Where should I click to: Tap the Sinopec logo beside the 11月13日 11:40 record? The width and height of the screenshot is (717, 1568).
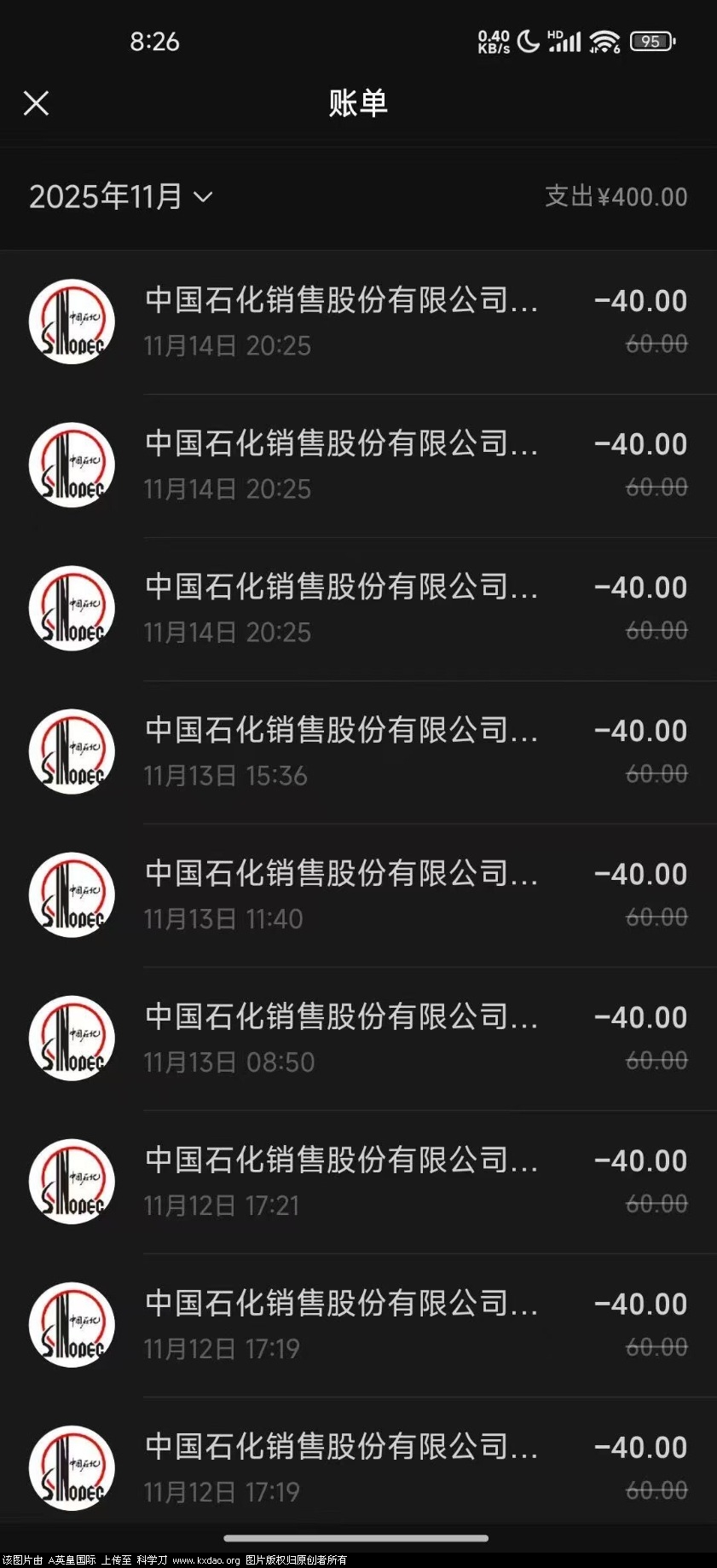point(72,894)
